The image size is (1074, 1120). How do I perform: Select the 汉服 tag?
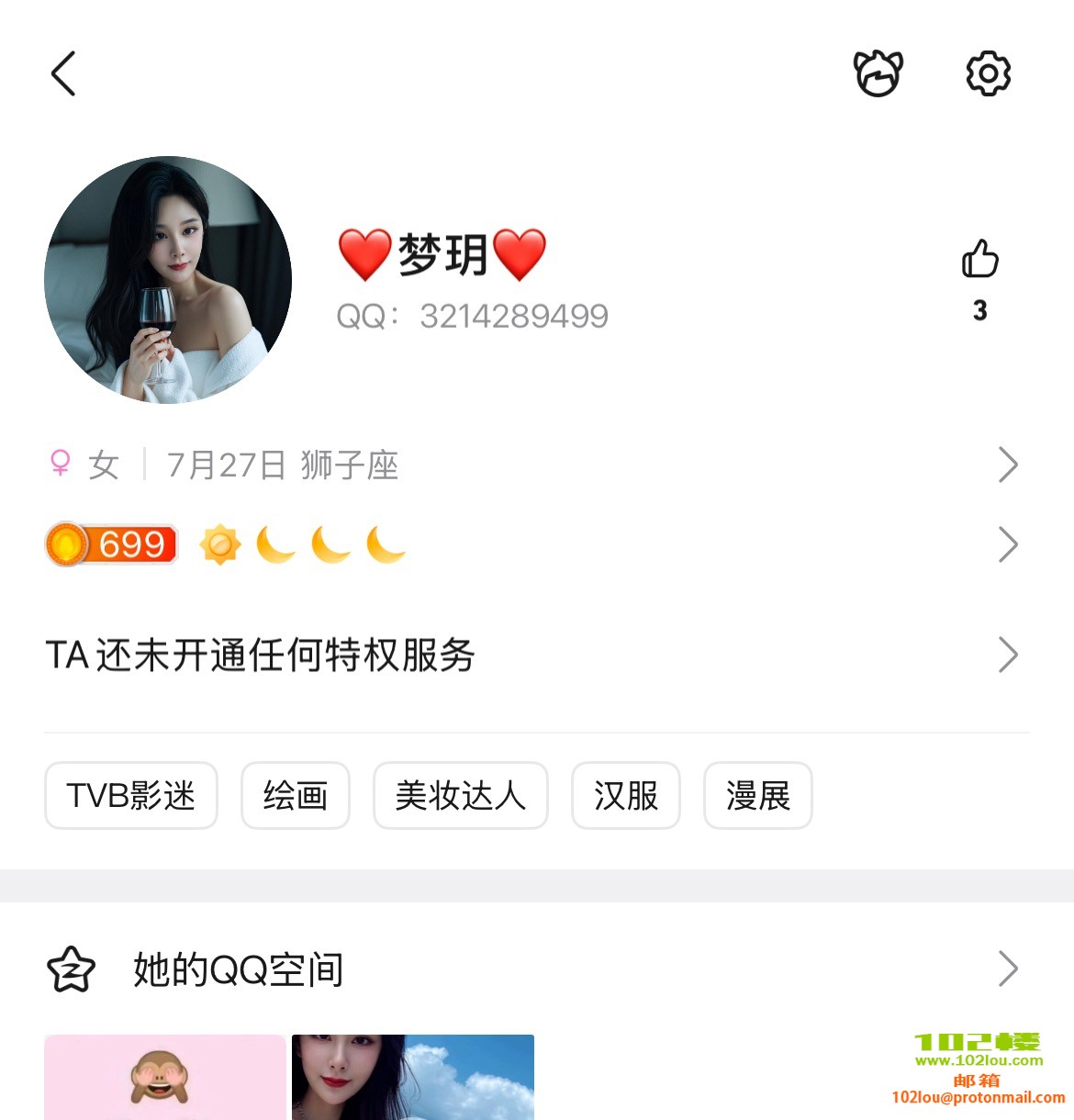pyautogui.click(x=626, y=795)
